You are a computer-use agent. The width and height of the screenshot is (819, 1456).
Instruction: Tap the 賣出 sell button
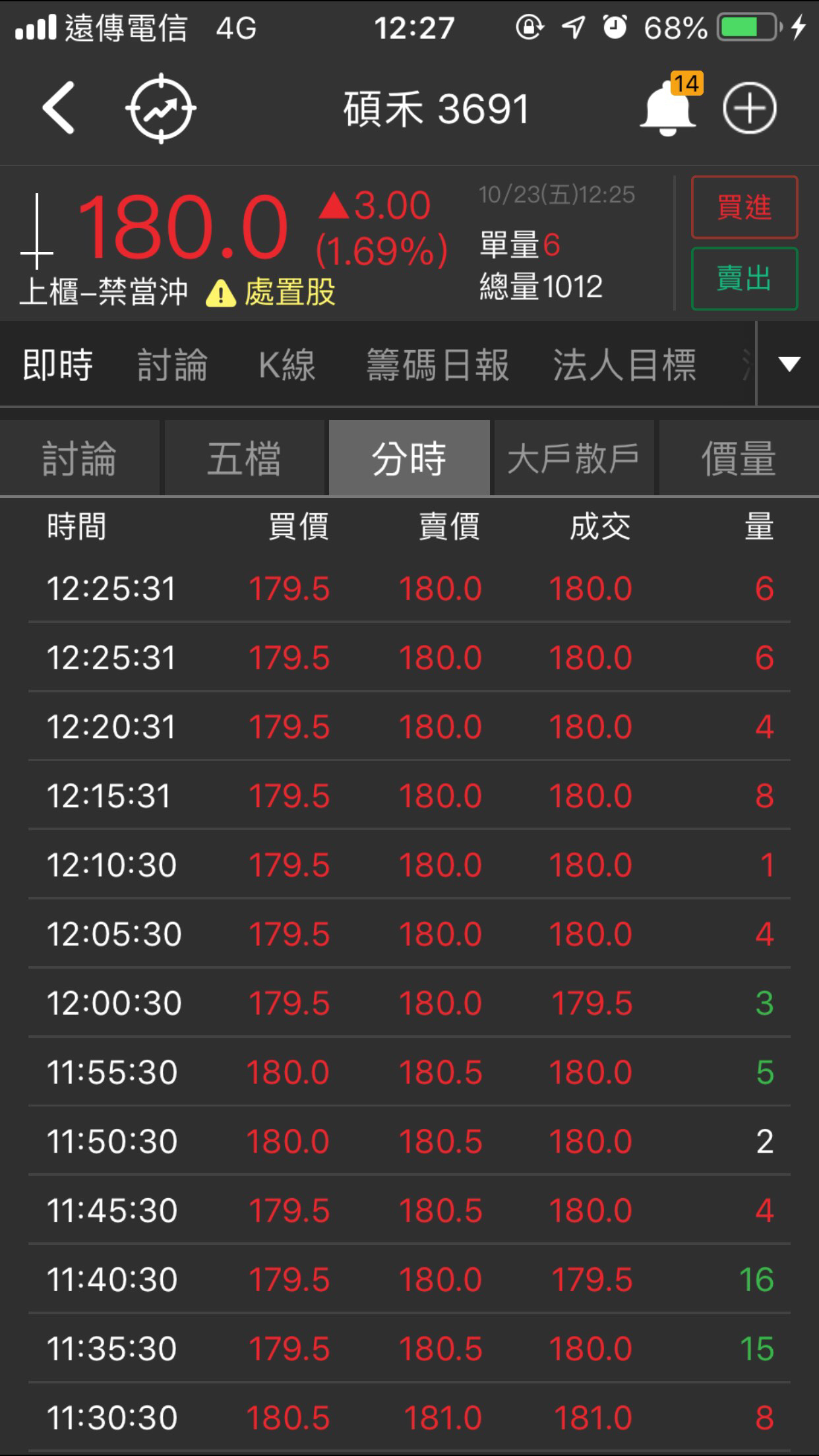(744, 278)
